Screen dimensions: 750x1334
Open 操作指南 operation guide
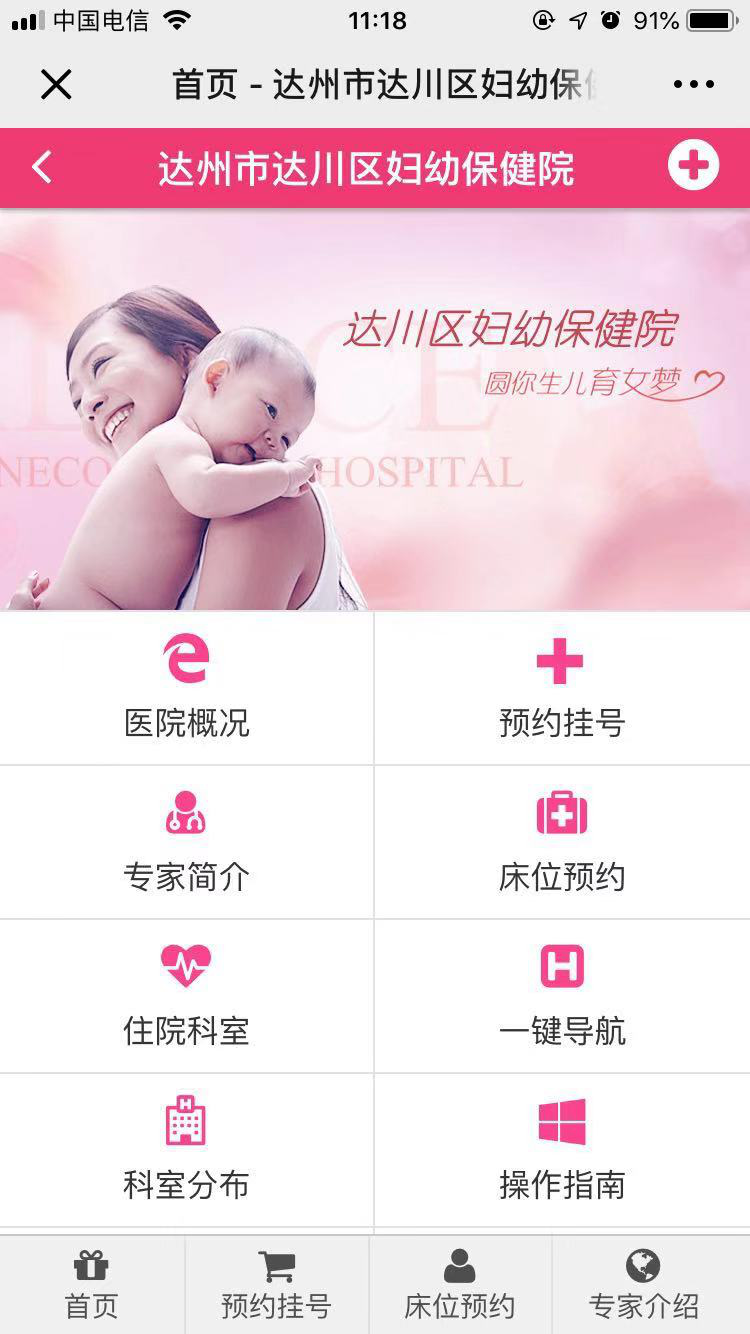[562, 1150]
